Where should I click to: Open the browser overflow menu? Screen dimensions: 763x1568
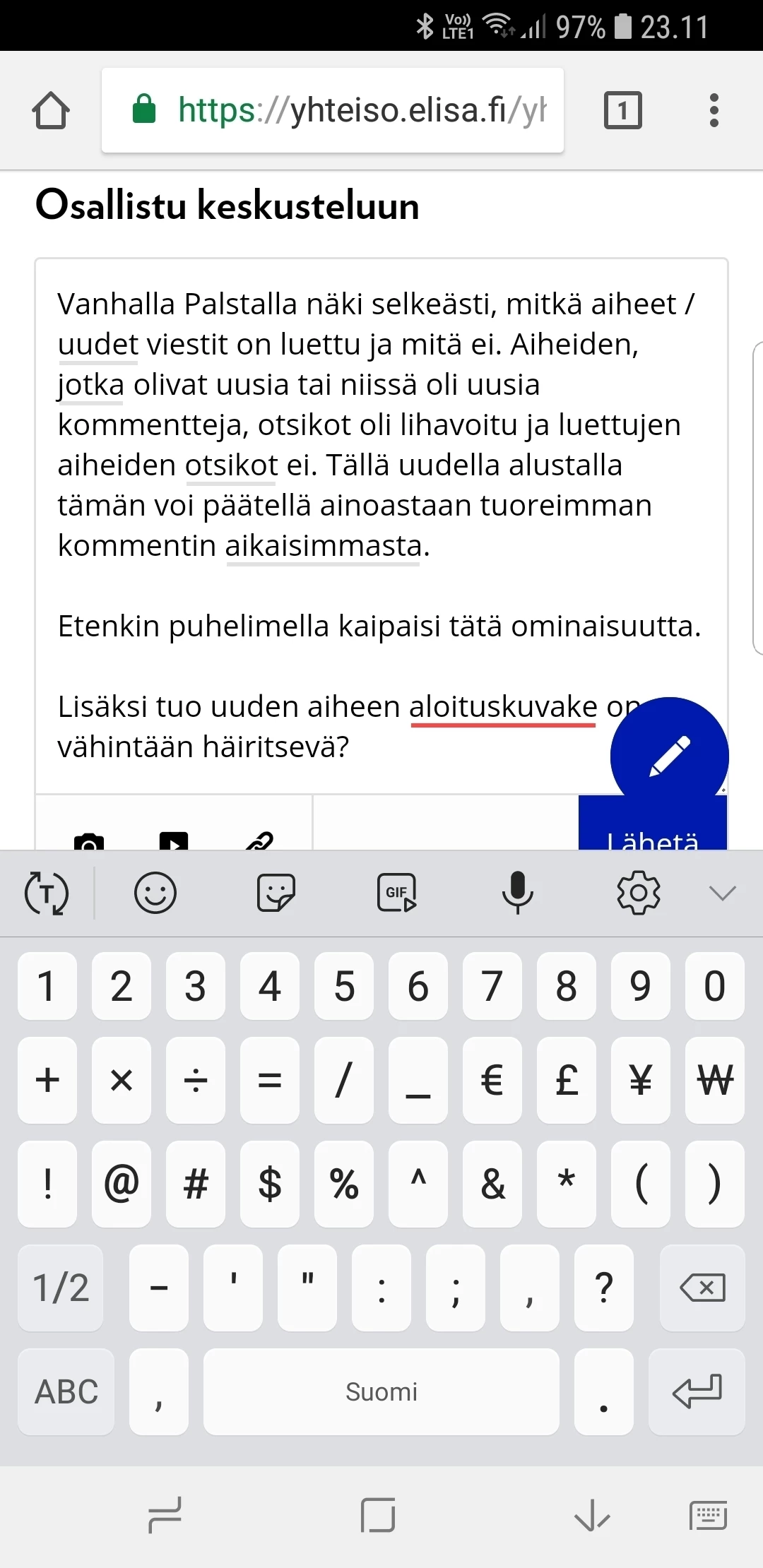point(714,110)
